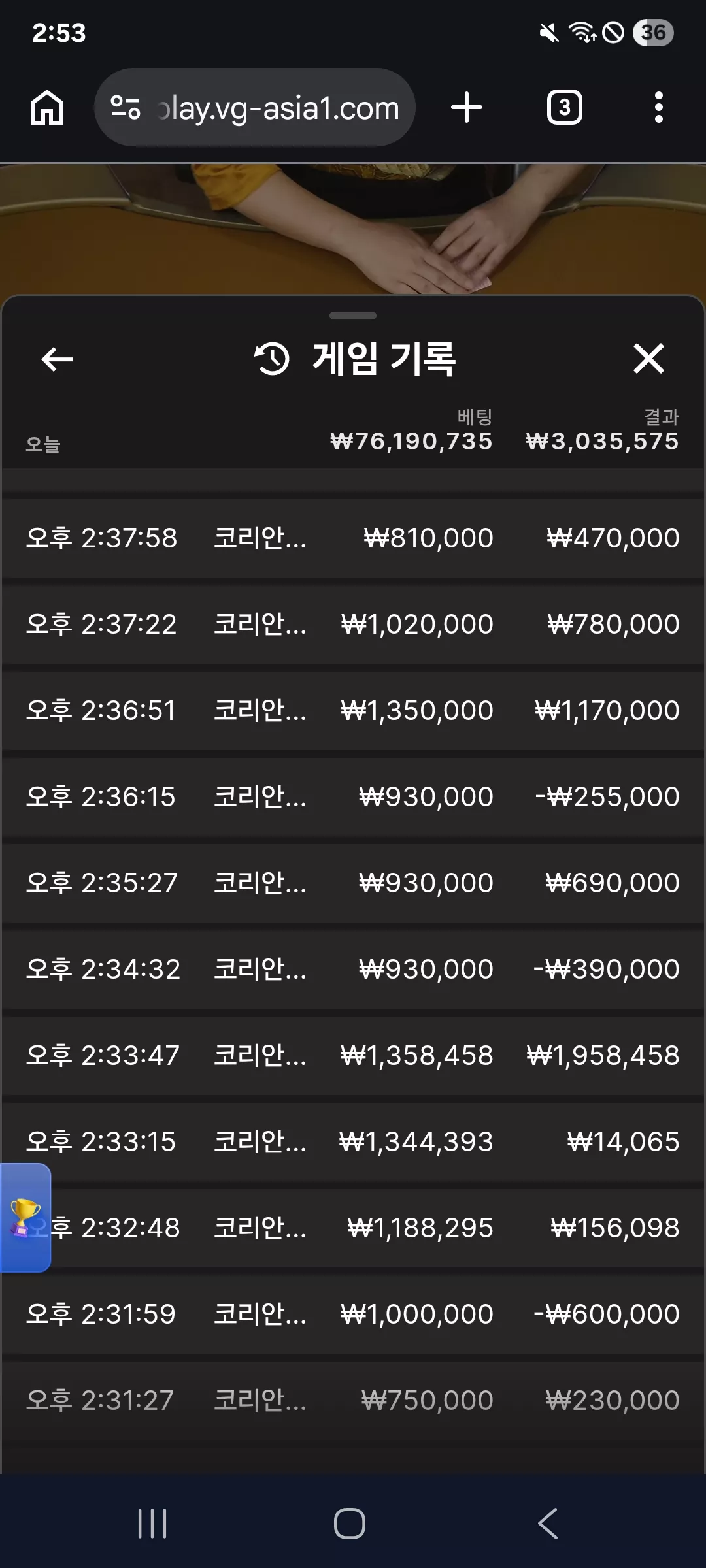The width and height of the screenshot is (706, 1568).
Task: Close the game history panel
Action: click(x=648, y=359)
